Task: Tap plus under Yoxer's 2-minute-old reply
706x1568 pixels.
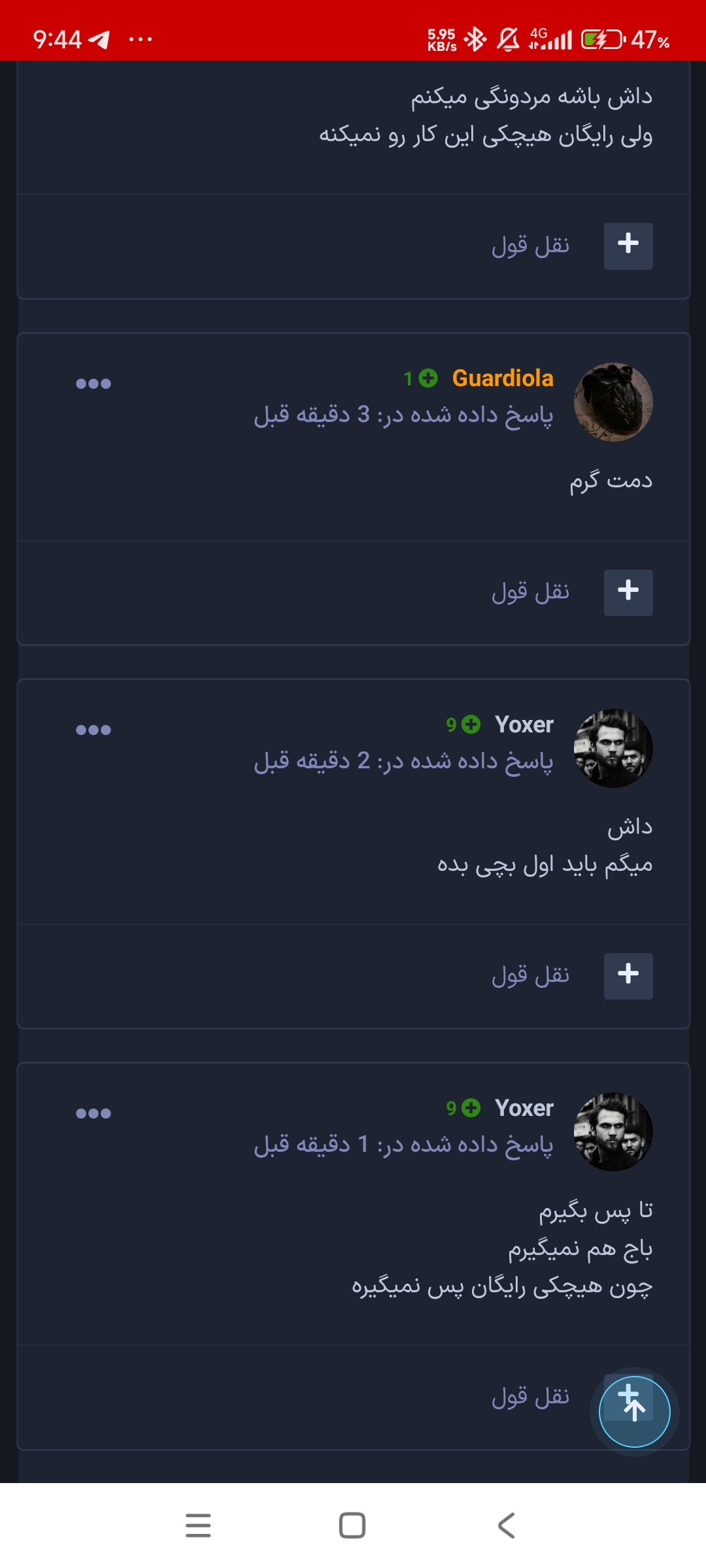Action: (x=628, y=976)
